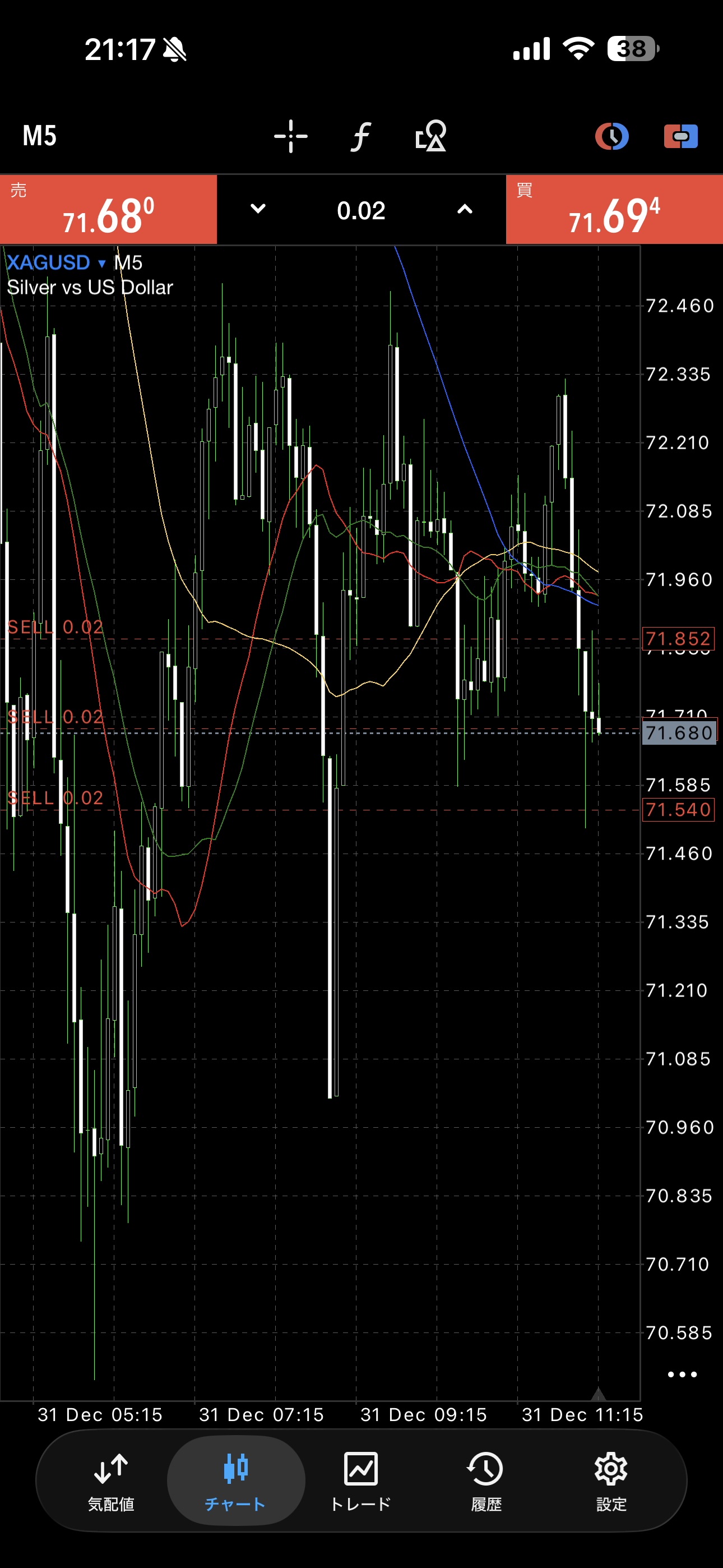Buy at 71.694
This screenshot has height=1568, width=723.
(614, 210)
